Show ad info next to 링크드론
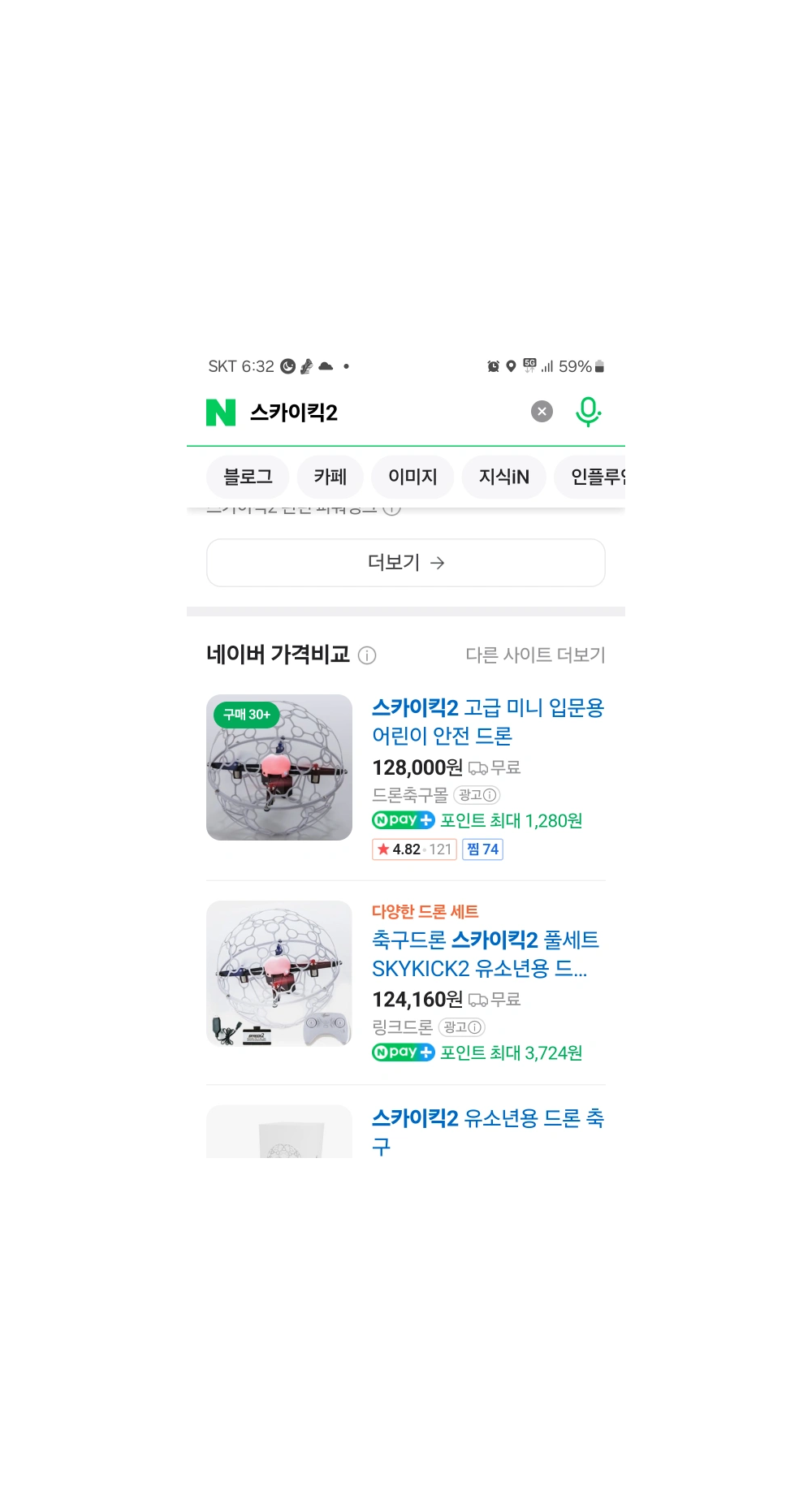812x1504 pixels. (462, 1027)
